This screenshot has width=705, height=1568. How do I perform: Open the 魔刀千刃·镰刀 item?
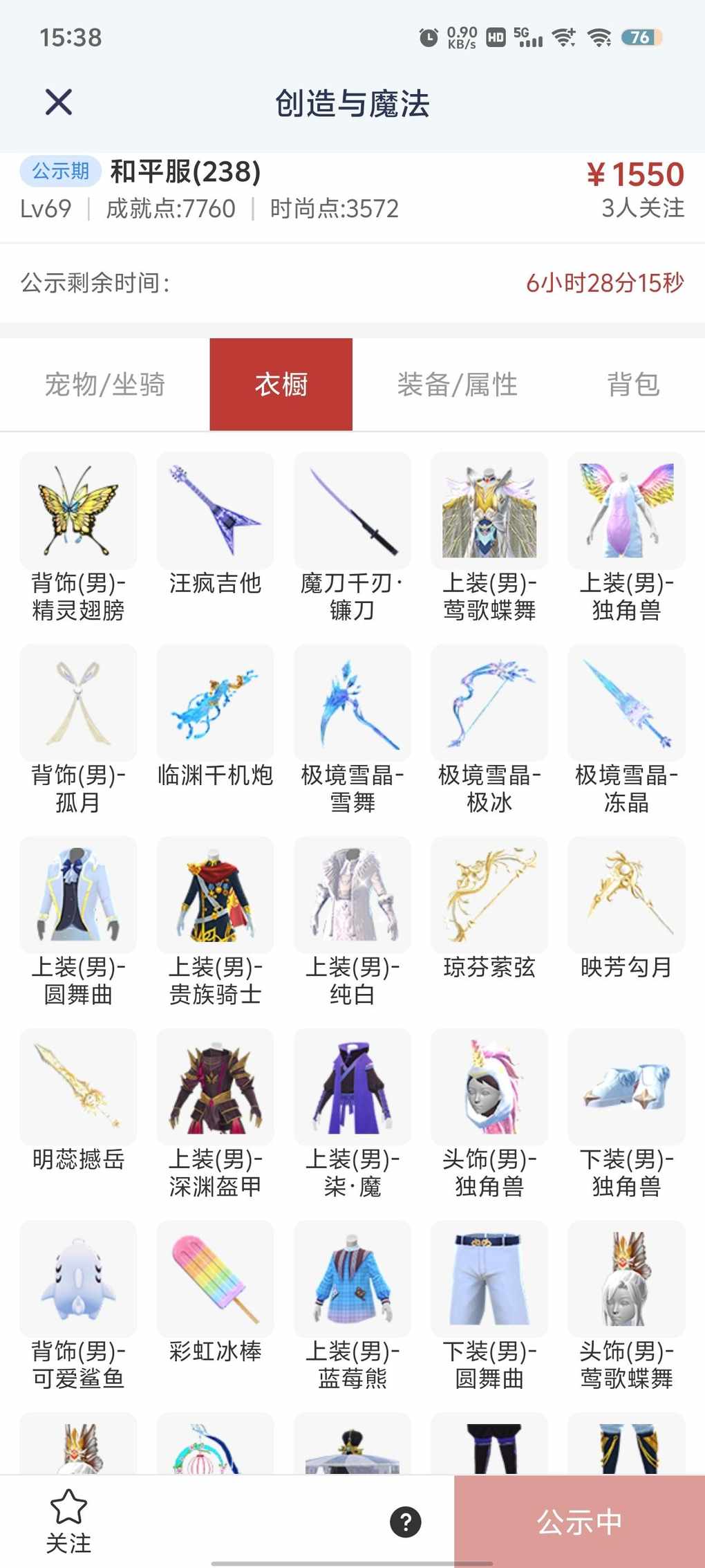click(x=352, y=512)
